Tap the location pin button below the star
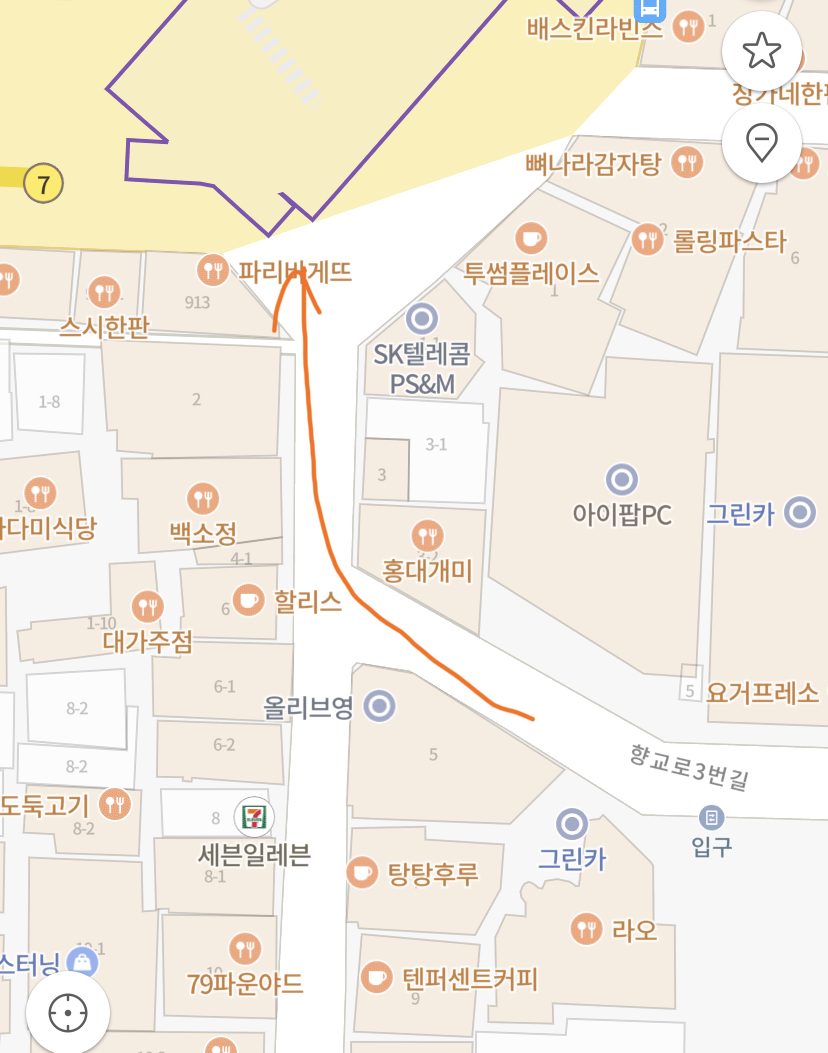 pyautogui.click(x=762, y=142)
